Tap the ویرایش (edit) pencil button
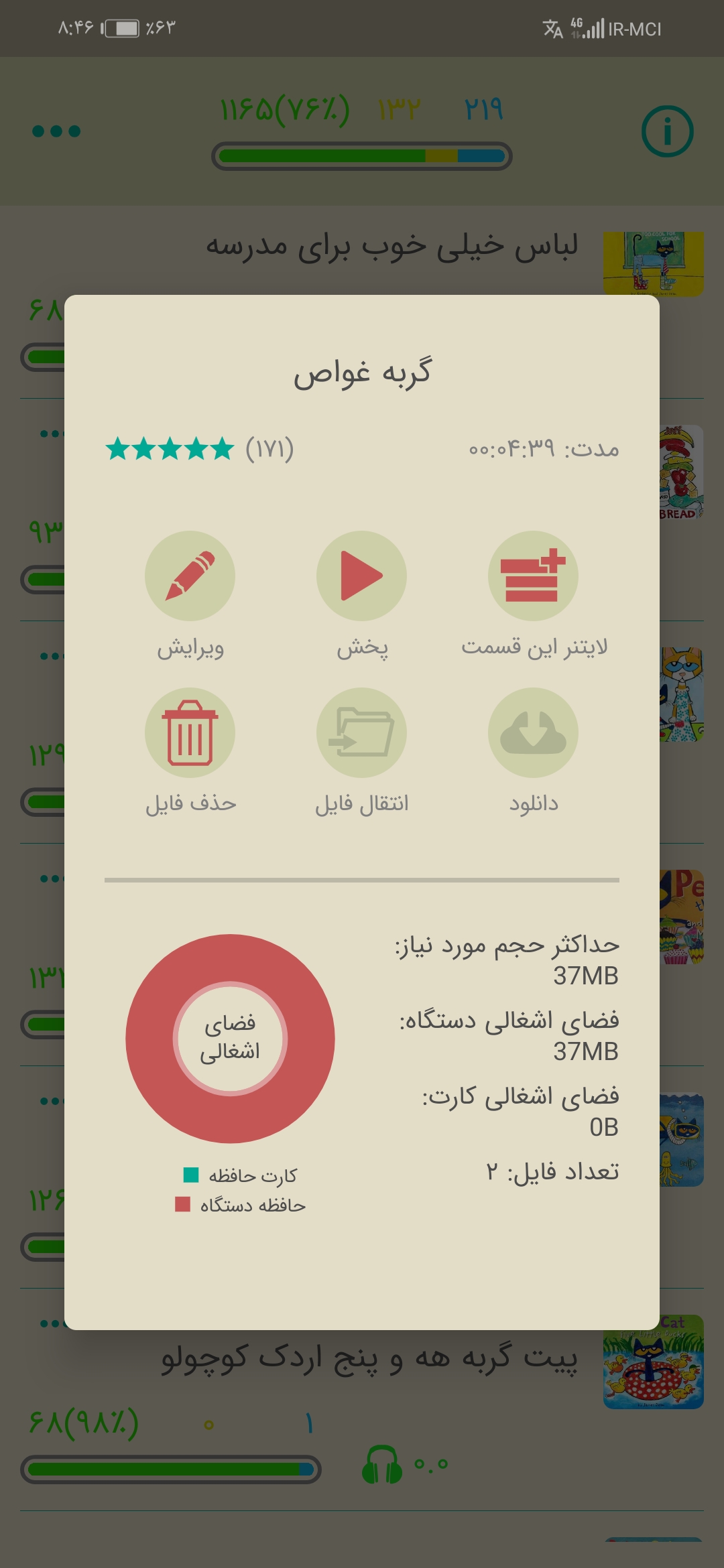The image size is (724, 1568). 190,576
